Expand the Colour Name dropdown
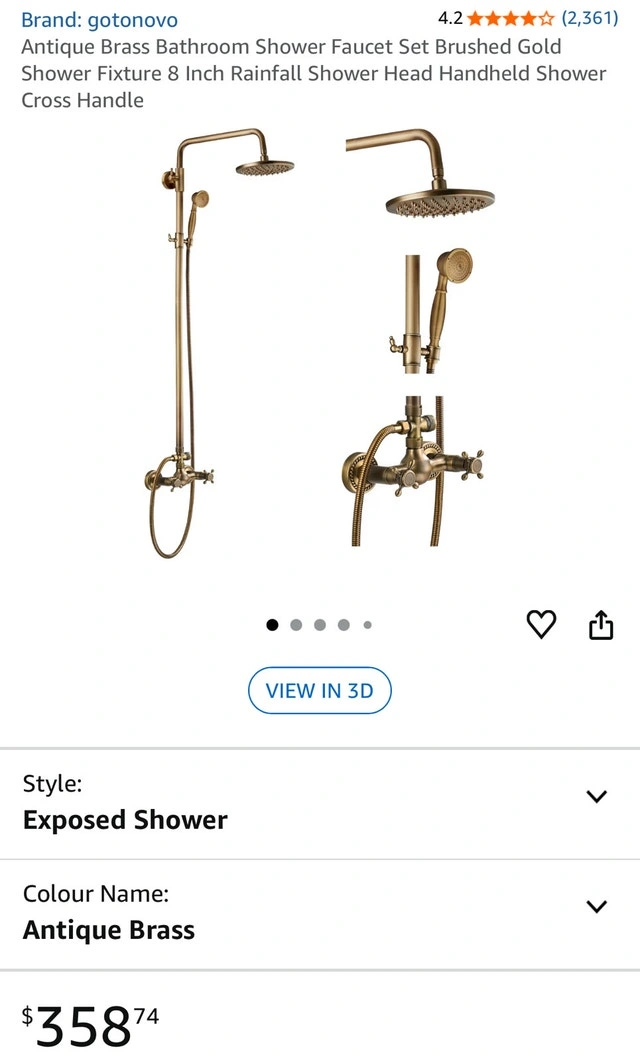The image size is (640, 1061). (596, 907)
